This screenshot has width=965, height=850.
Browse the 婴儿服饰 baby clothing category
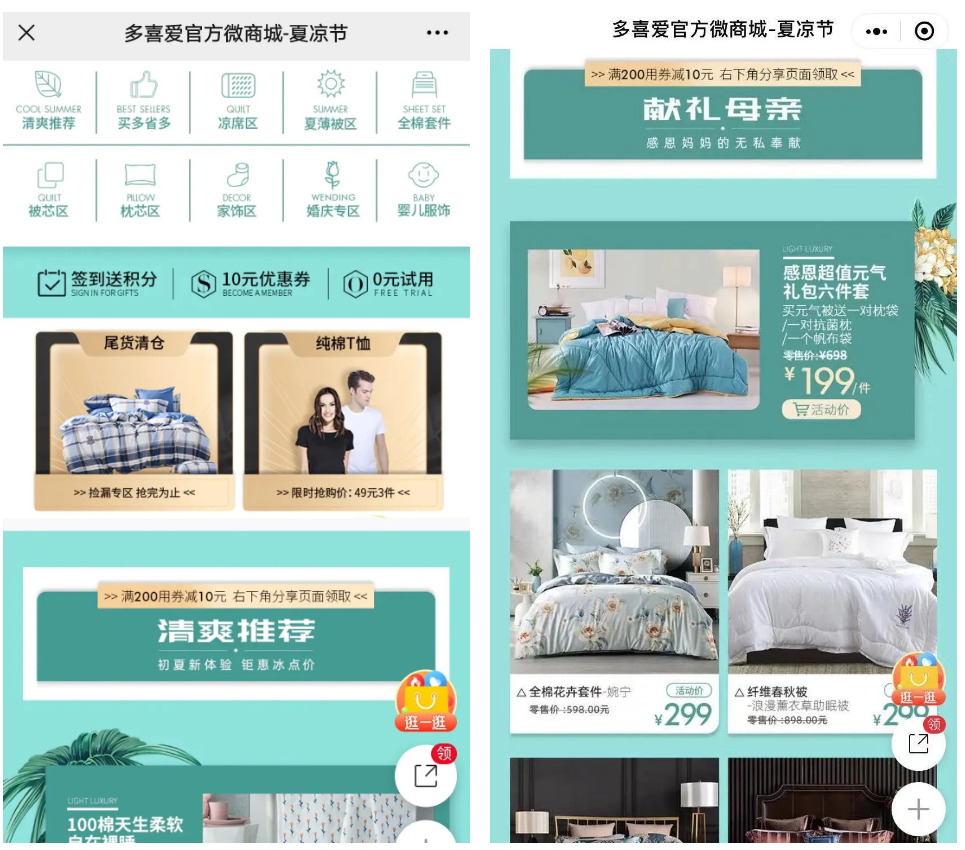point(424,192)
